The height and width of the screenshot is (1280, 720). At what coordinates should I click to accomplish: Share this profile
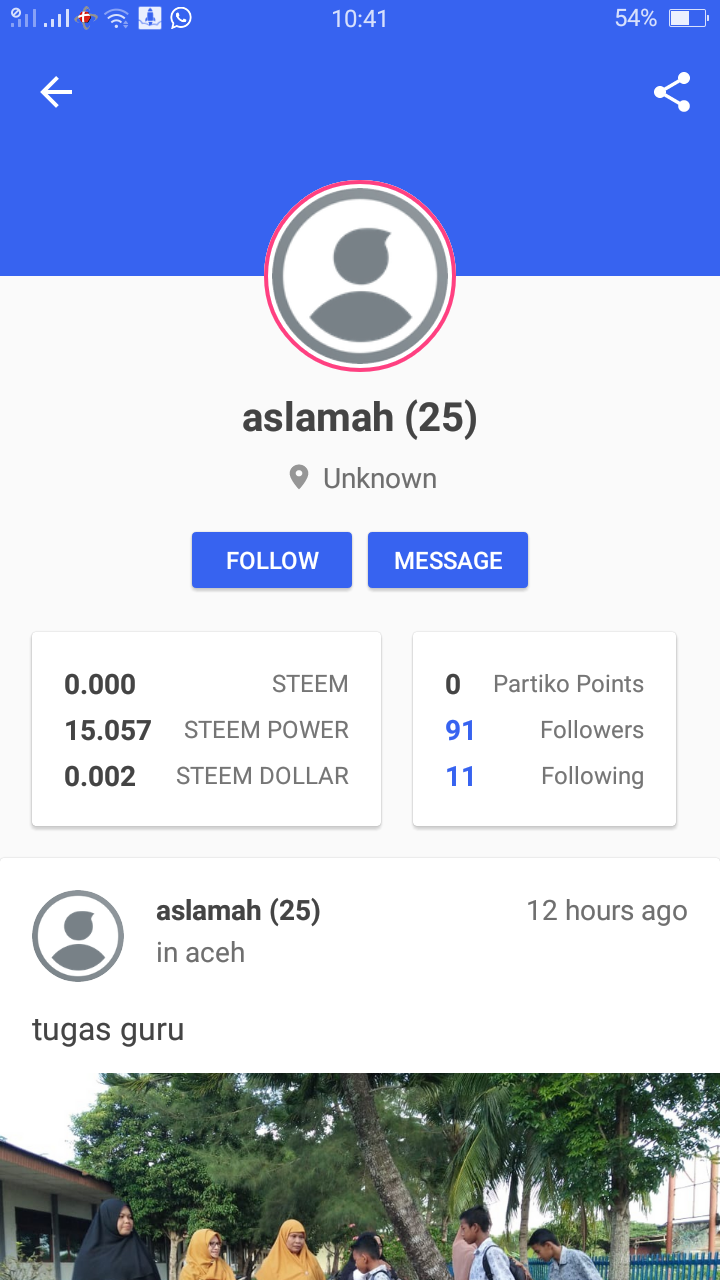(x=672, y=92)
